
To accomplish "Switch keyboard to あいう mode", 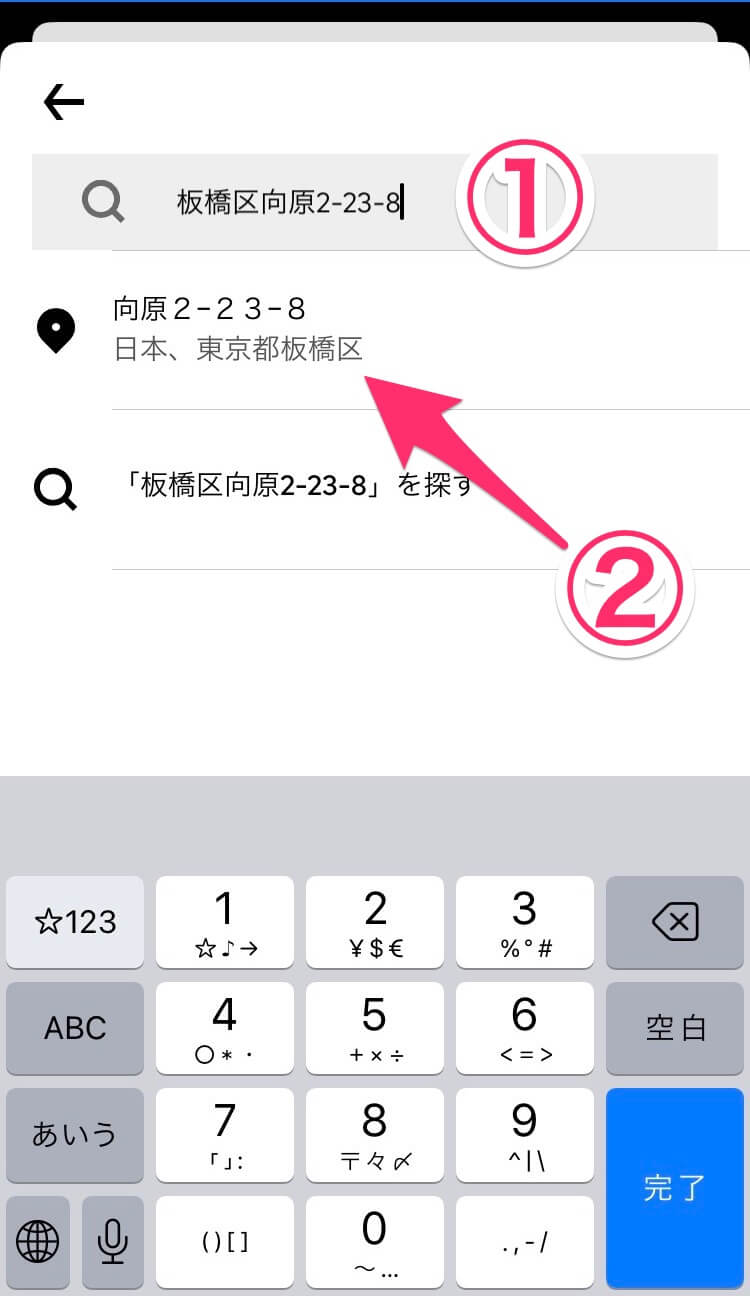I will click(x=75, y=1135).
